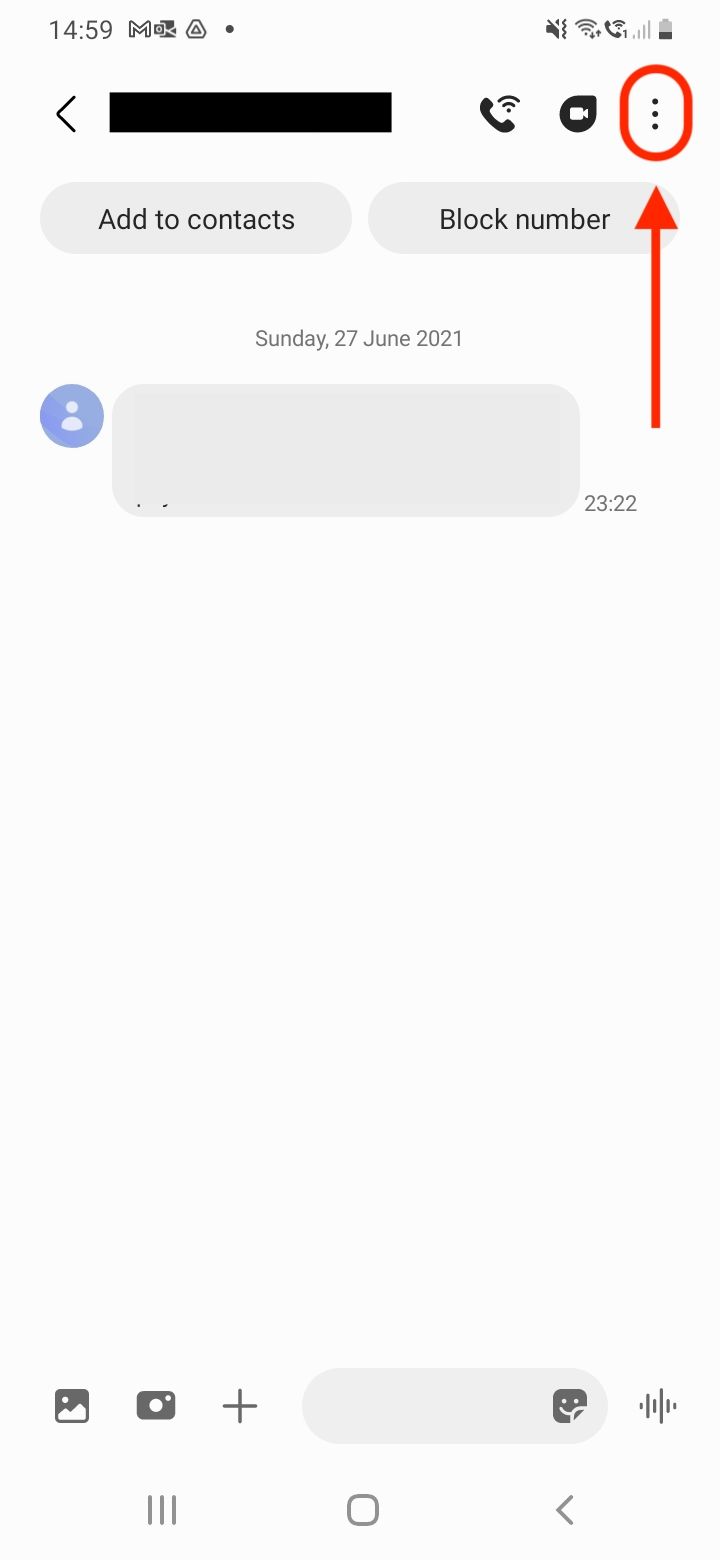Open recent apps from the navigation bar

click(161, 1510)
